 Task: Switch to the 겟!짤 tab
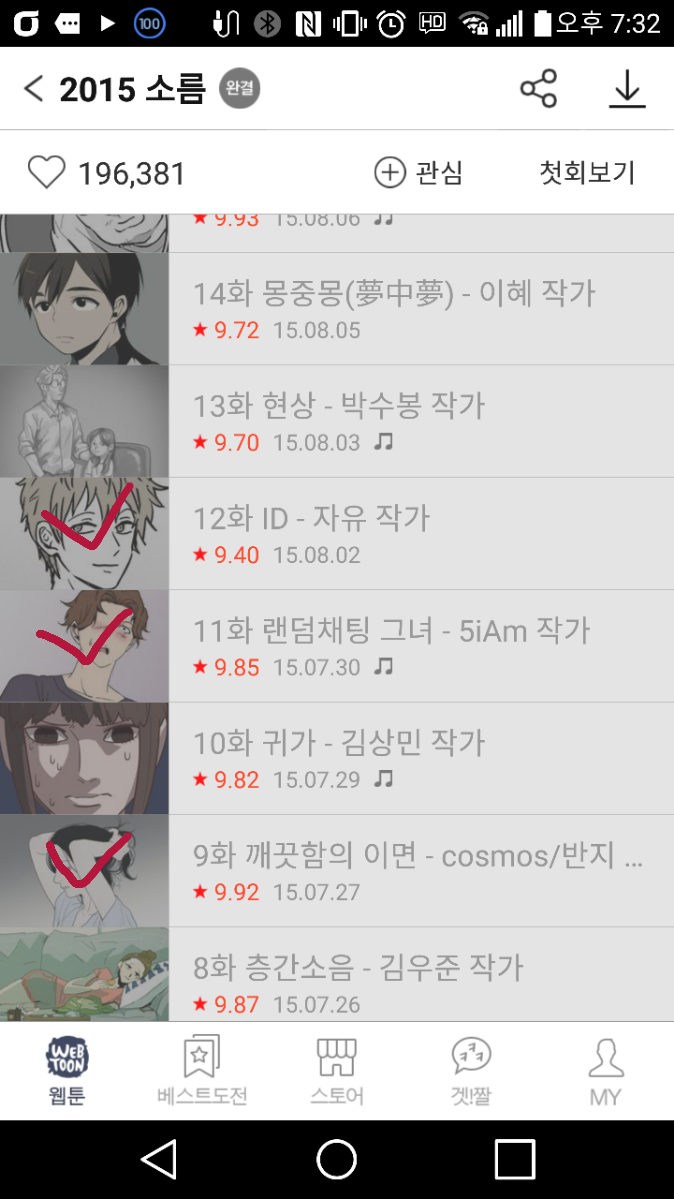click(x=471, y=1071)
